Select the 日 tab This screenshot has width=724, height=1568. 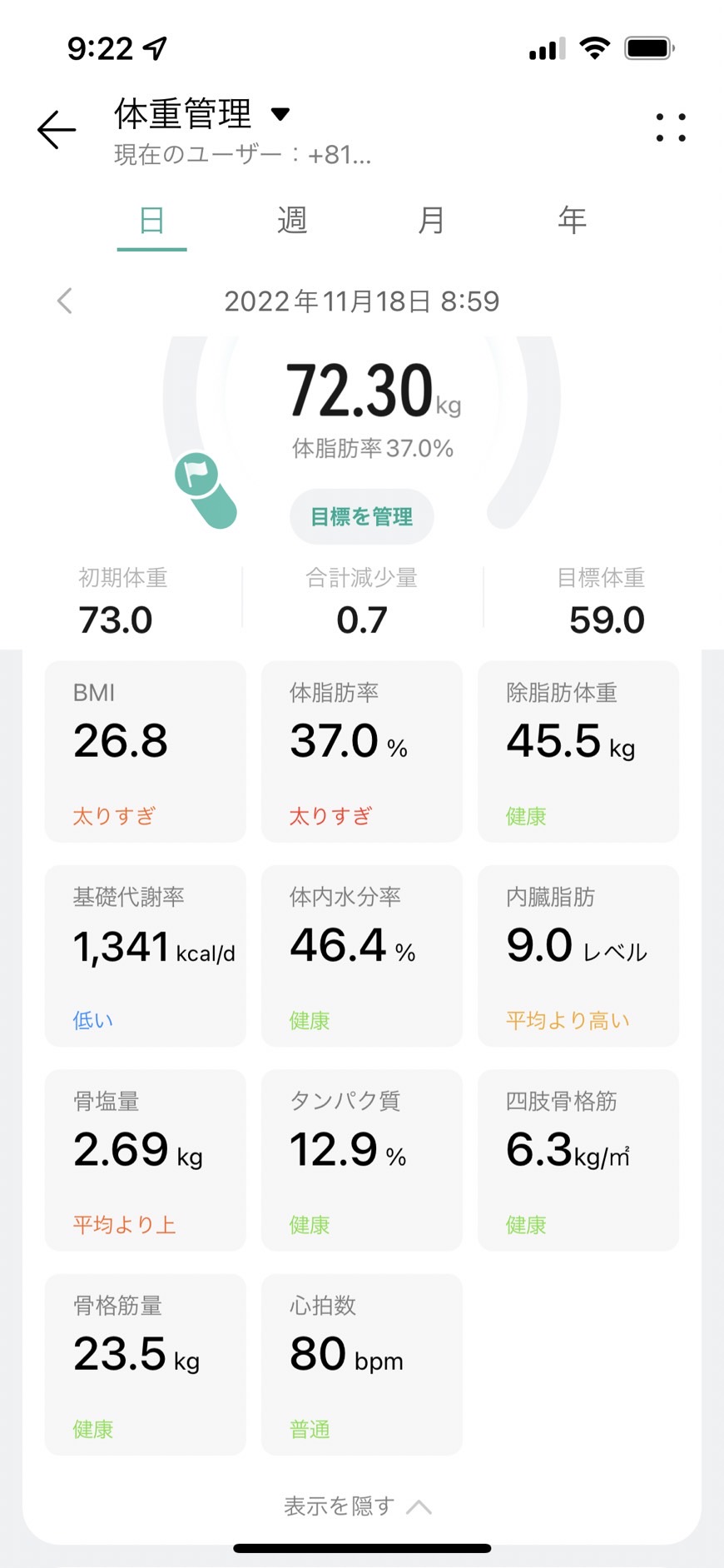click(151, 221)
